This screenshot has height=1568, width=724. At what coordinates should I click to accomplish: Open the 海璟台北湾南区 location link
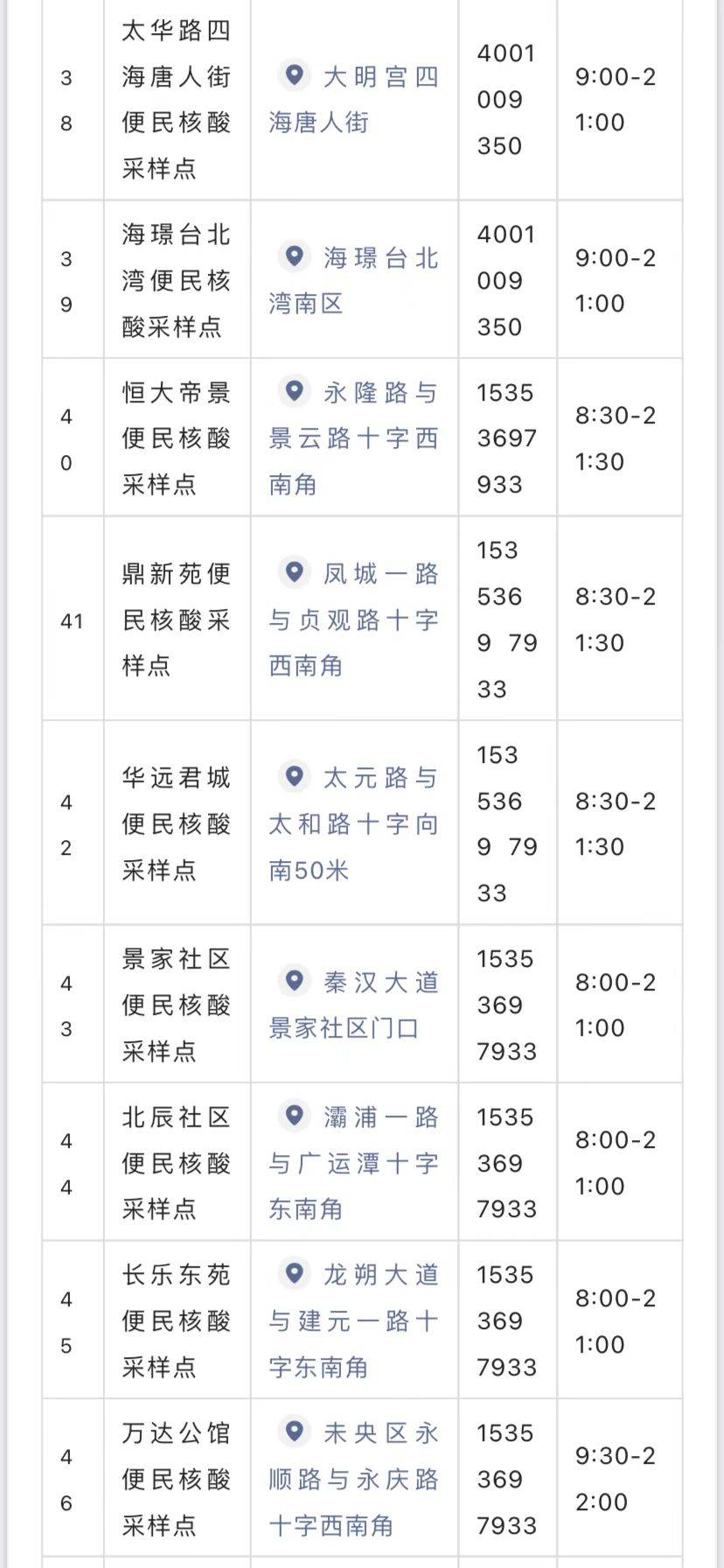(353, 280)
